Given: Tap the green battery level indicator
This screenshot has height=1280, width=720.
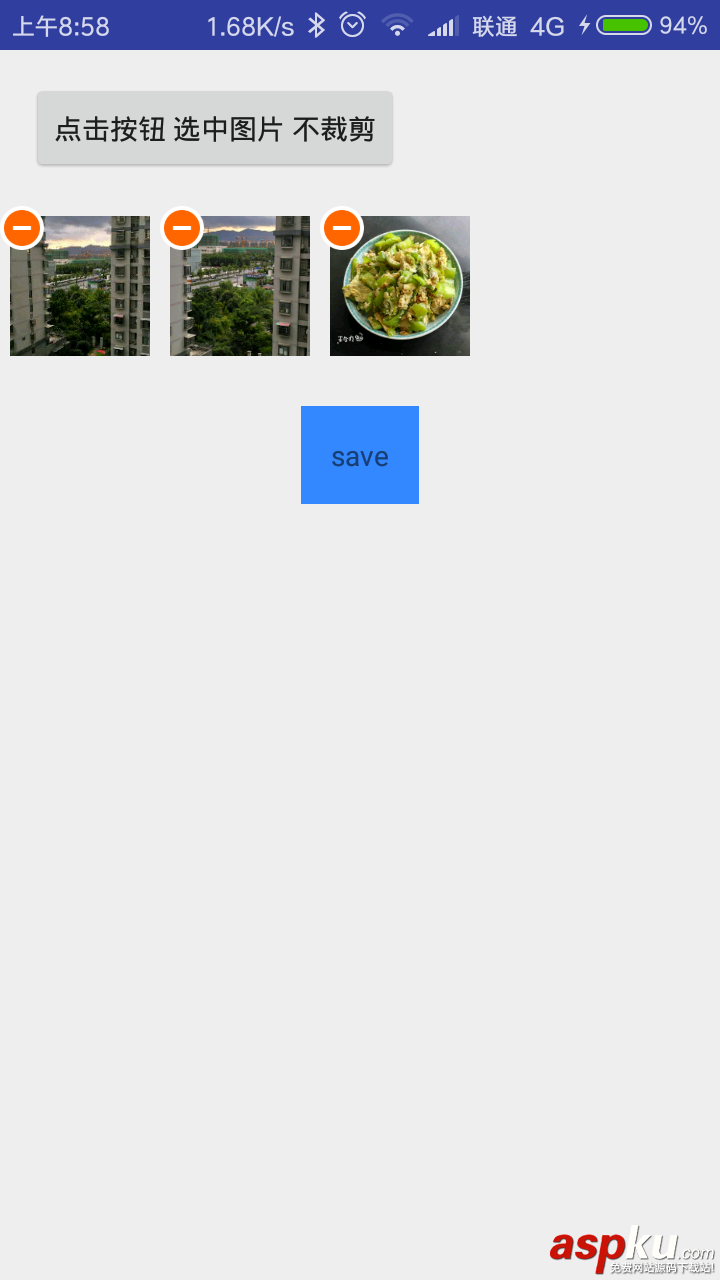Looking at the screenshot, I should (x=623, y=26).
